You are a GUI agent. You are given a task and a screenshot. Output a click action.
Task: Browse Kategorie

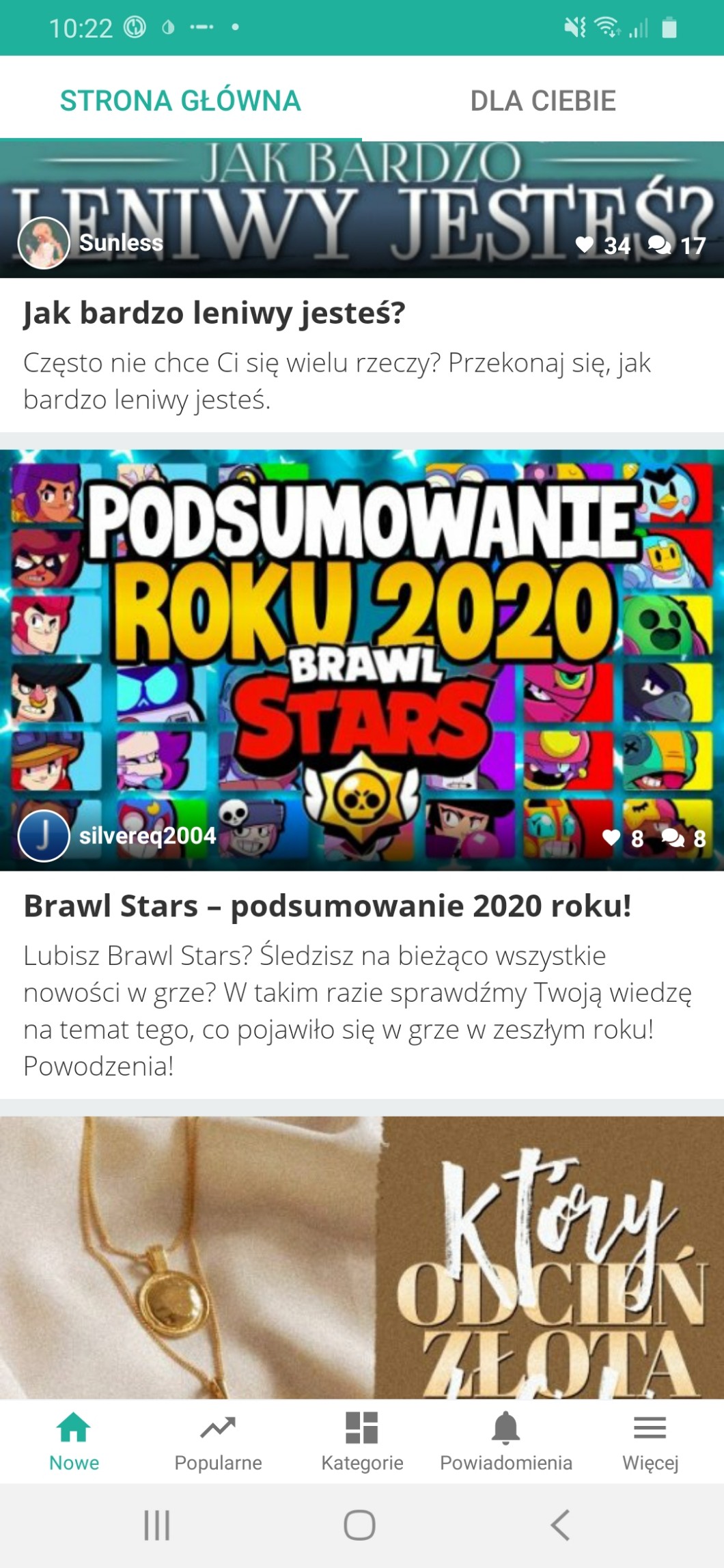[362, 1442]
